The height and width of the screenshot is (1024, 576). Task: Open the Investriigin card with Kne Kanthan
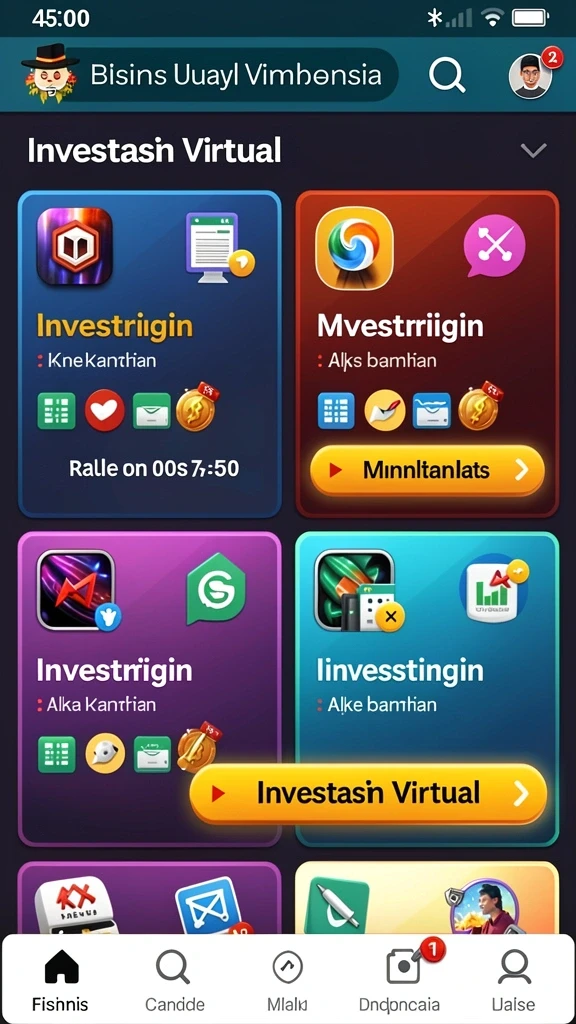pos(150,354)
